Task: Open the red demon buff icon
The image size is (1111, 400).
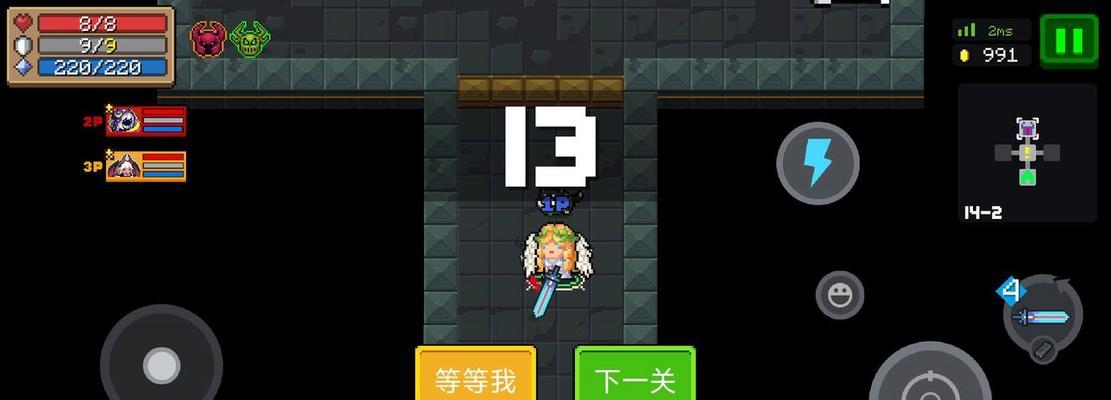Action: point(208,38)
